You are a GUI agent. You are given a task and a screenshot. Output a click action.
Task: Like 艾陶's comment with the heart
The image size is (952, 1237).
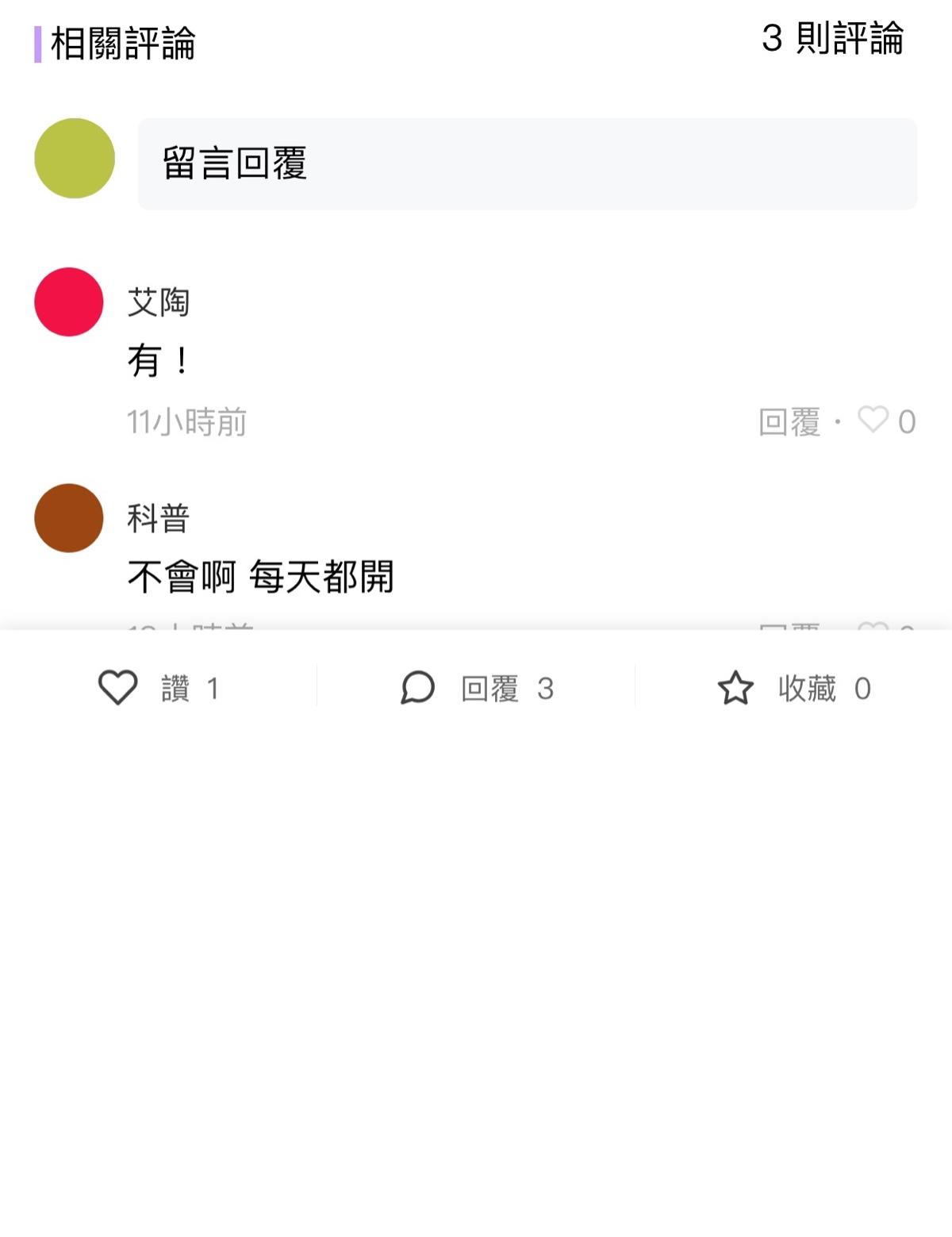point(873,420)
